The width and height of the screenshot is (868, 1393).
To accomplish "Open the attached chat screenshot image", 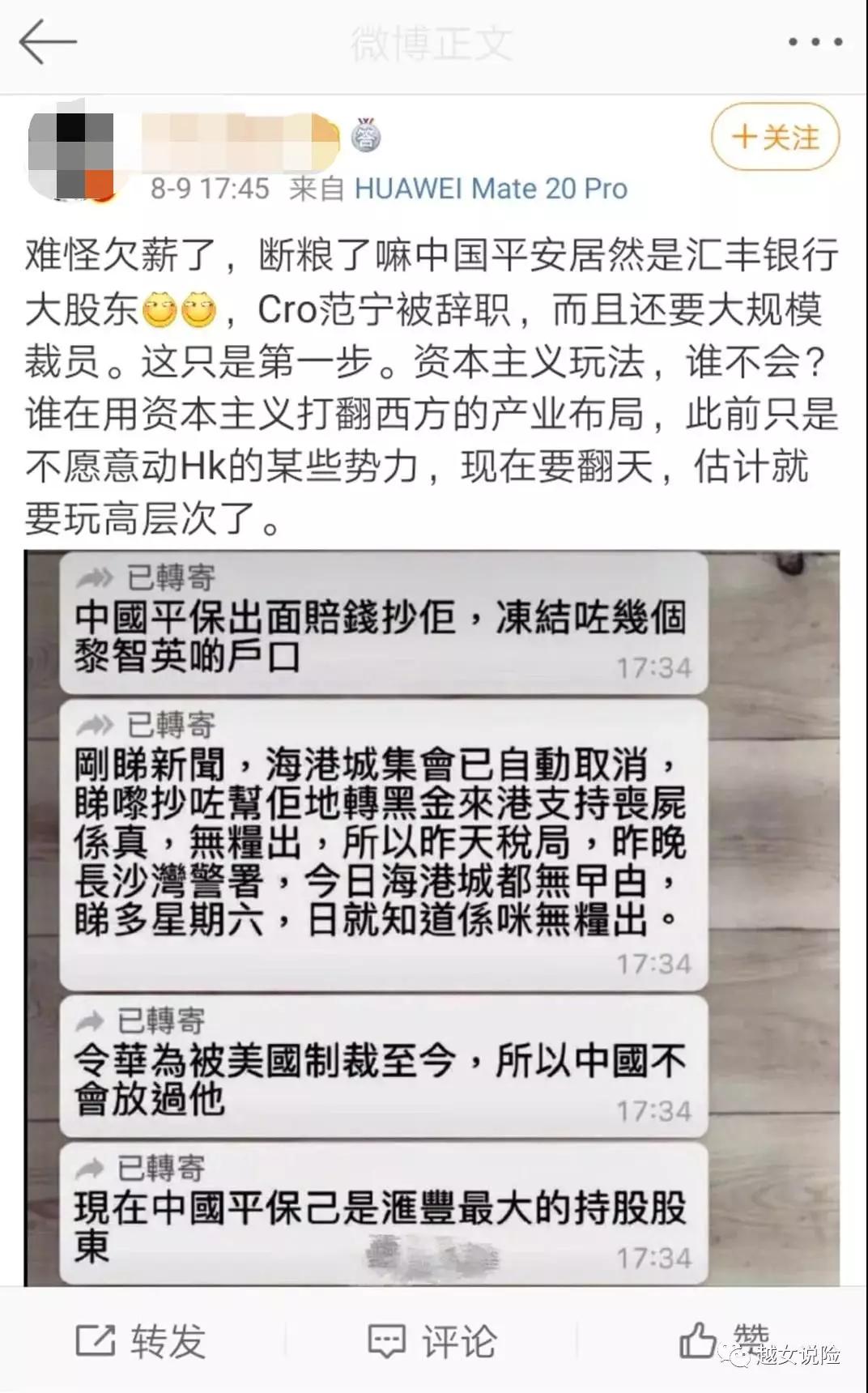I will point(432,918).
